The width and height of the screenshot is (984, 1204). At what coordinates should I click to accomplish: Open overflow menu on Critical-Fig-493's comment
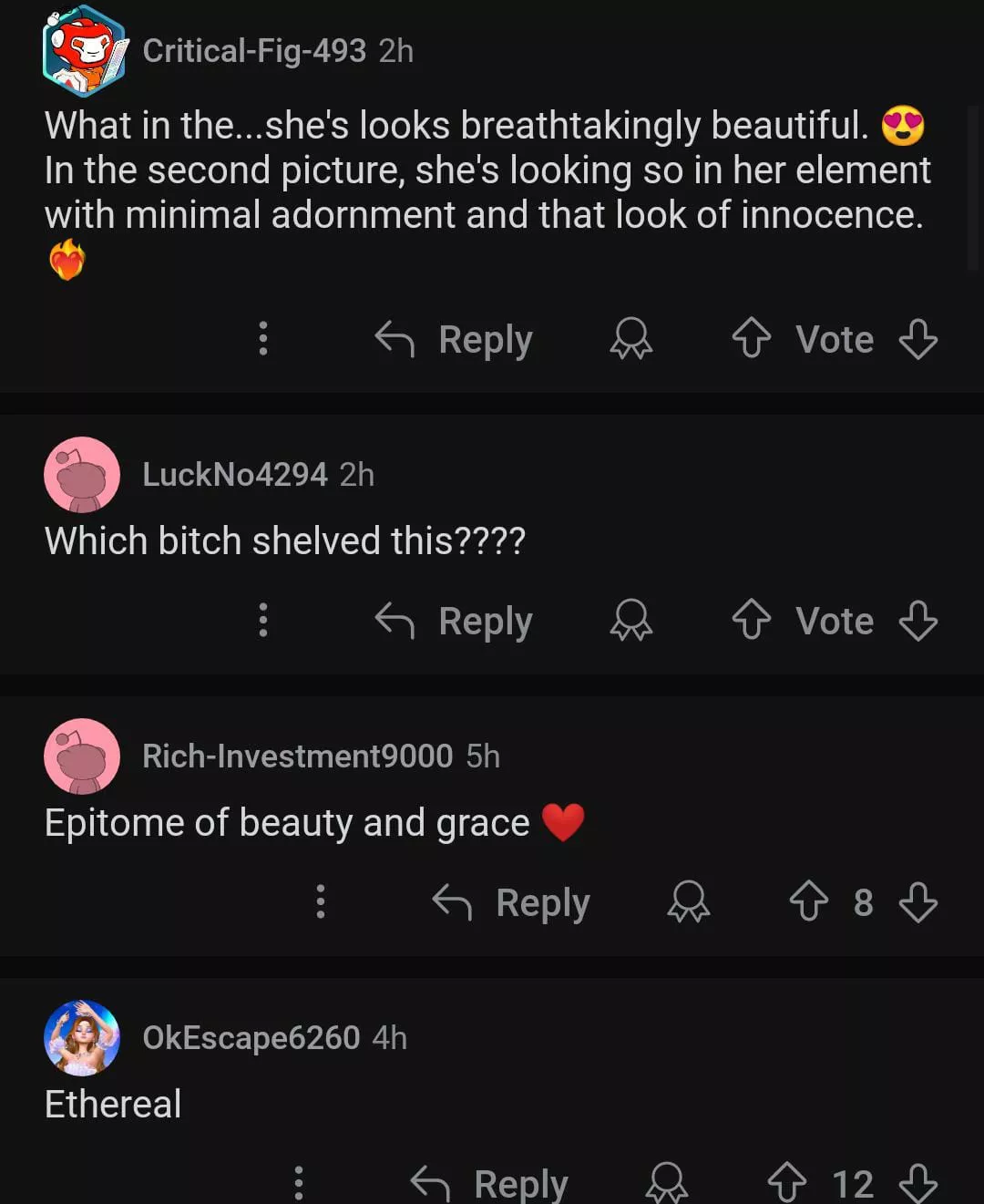tap(263, 339)
